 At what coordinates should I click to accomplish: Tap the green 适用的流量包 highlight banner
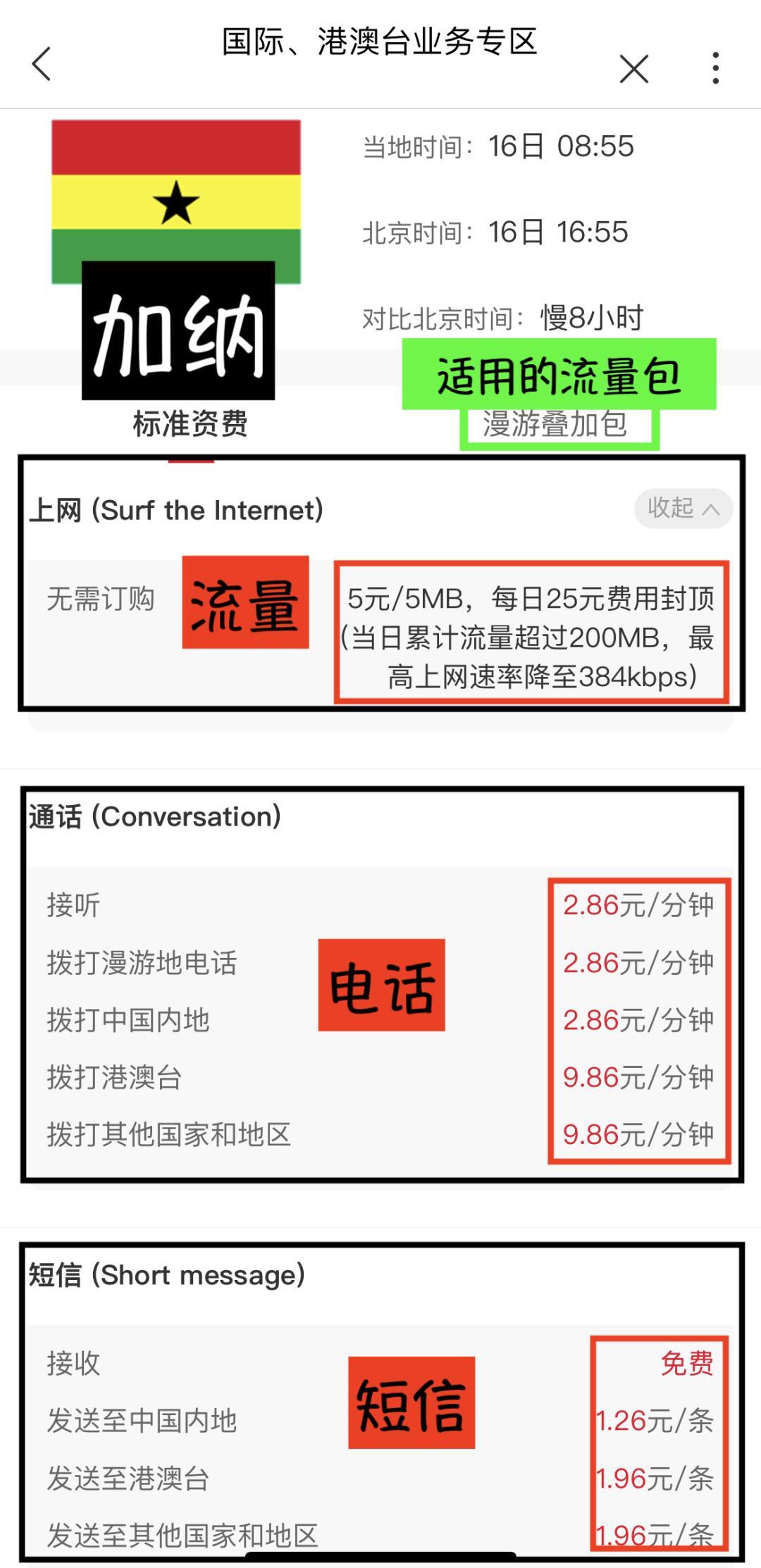coord(560,375)
